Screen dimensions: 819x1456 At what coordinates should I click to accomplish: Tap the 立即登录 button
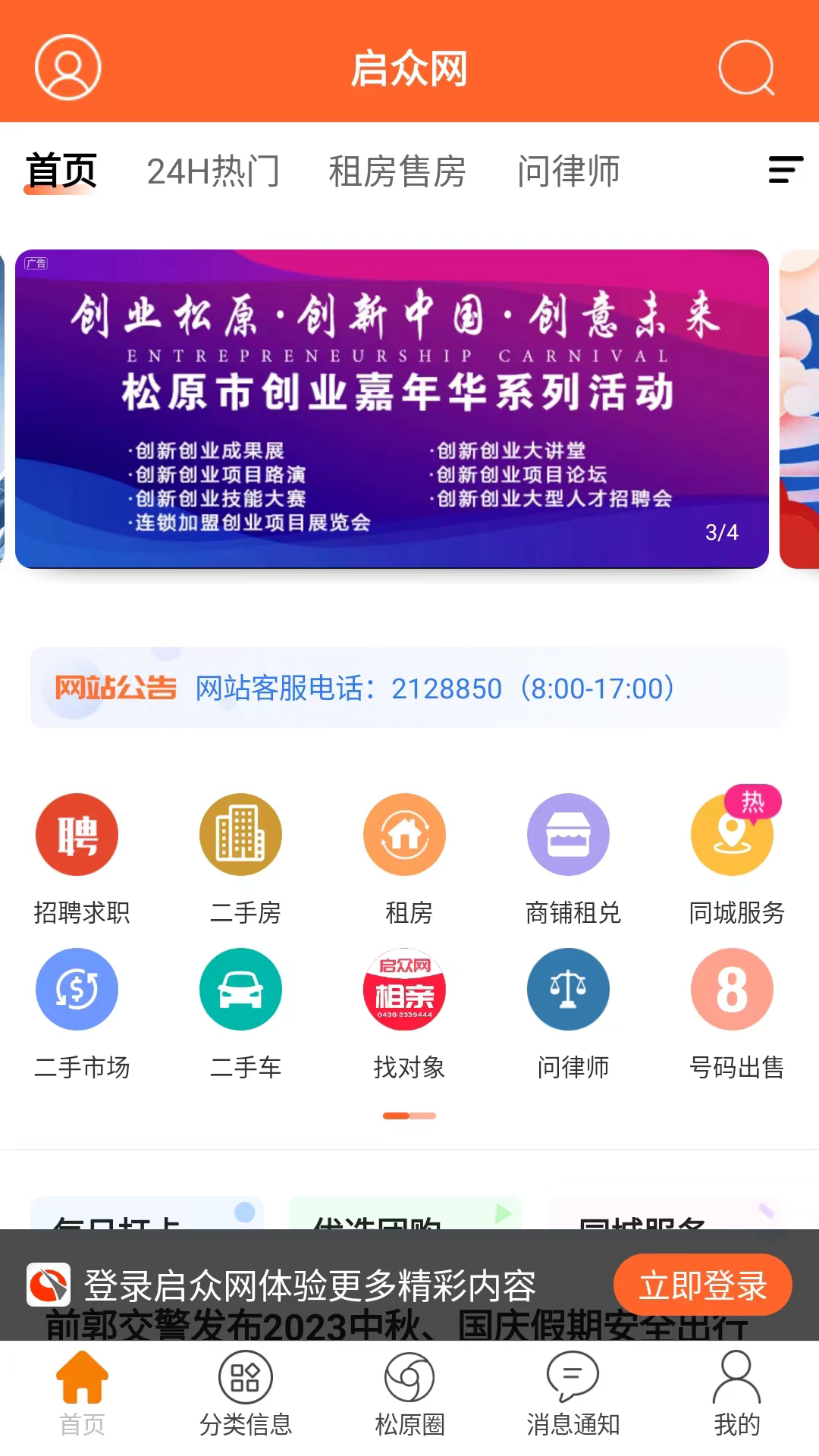point(702,1285)
